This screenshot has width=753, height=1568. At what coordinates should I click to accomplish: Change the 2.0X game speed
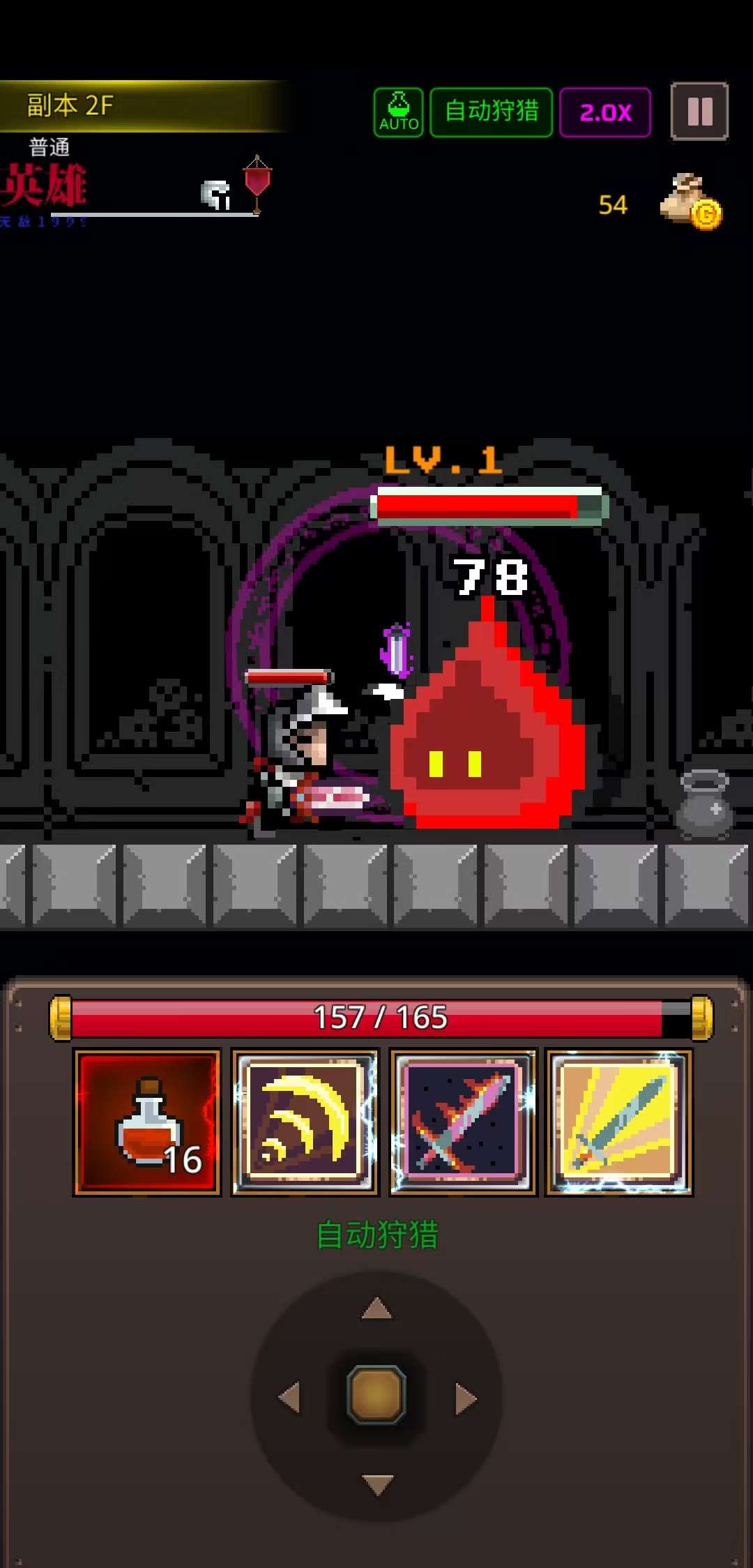pyautogui.click(x=605, y=112)
